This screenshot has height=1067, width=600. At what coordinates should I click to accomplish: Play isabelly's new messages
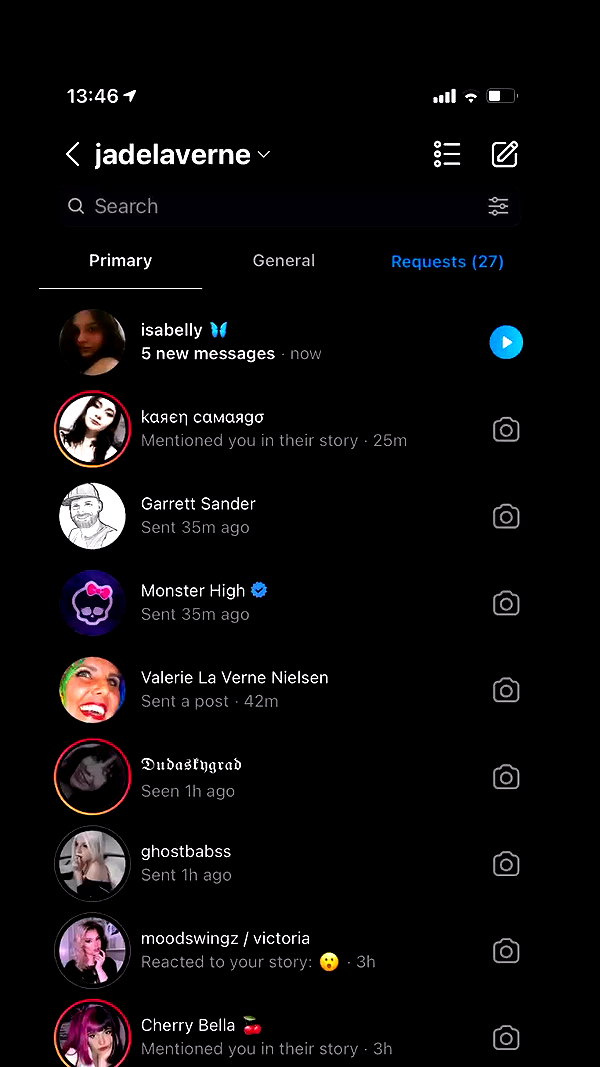(506, 342)
